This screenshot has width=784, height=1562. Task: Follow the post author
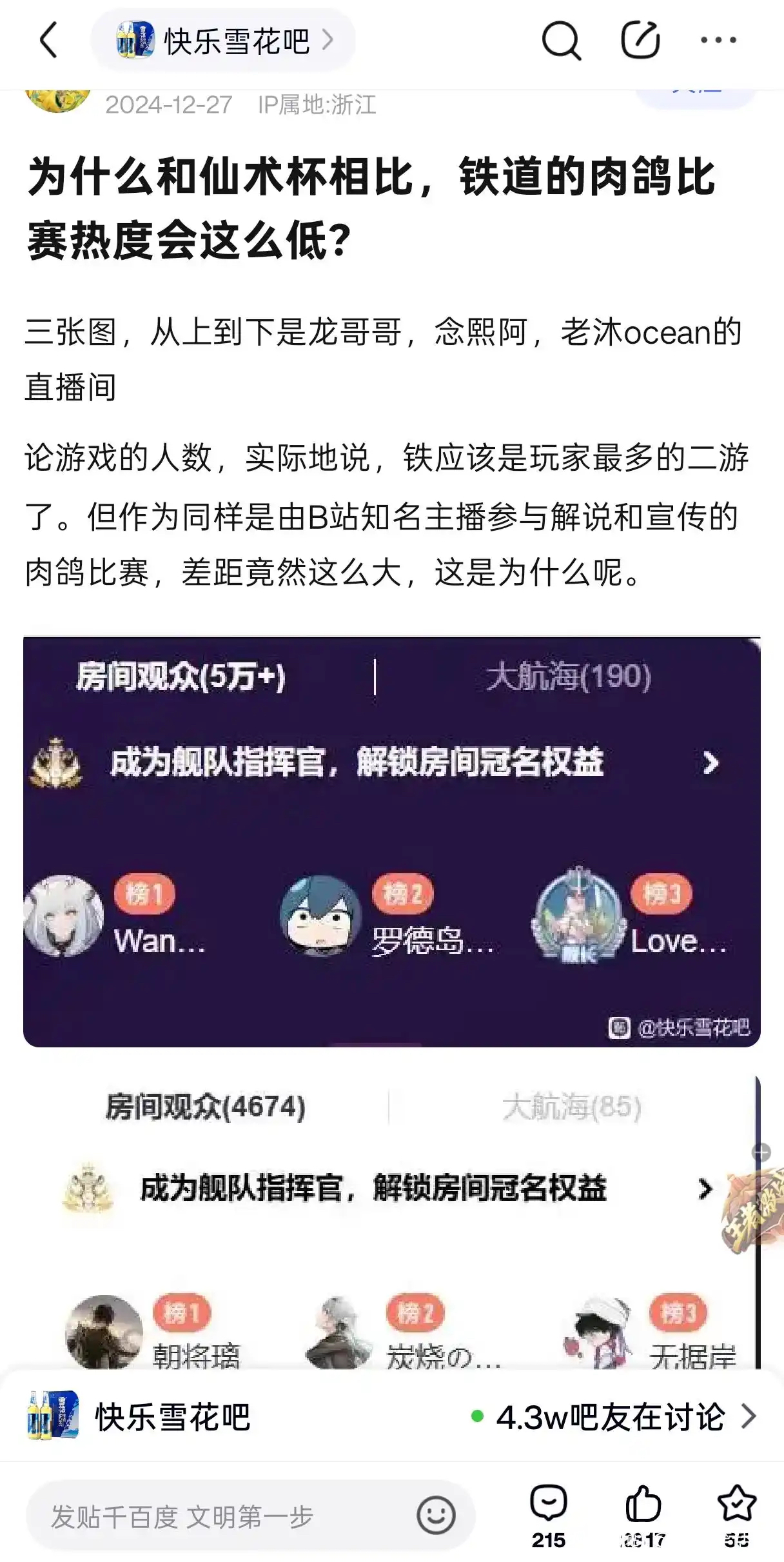tap(696, 95)
